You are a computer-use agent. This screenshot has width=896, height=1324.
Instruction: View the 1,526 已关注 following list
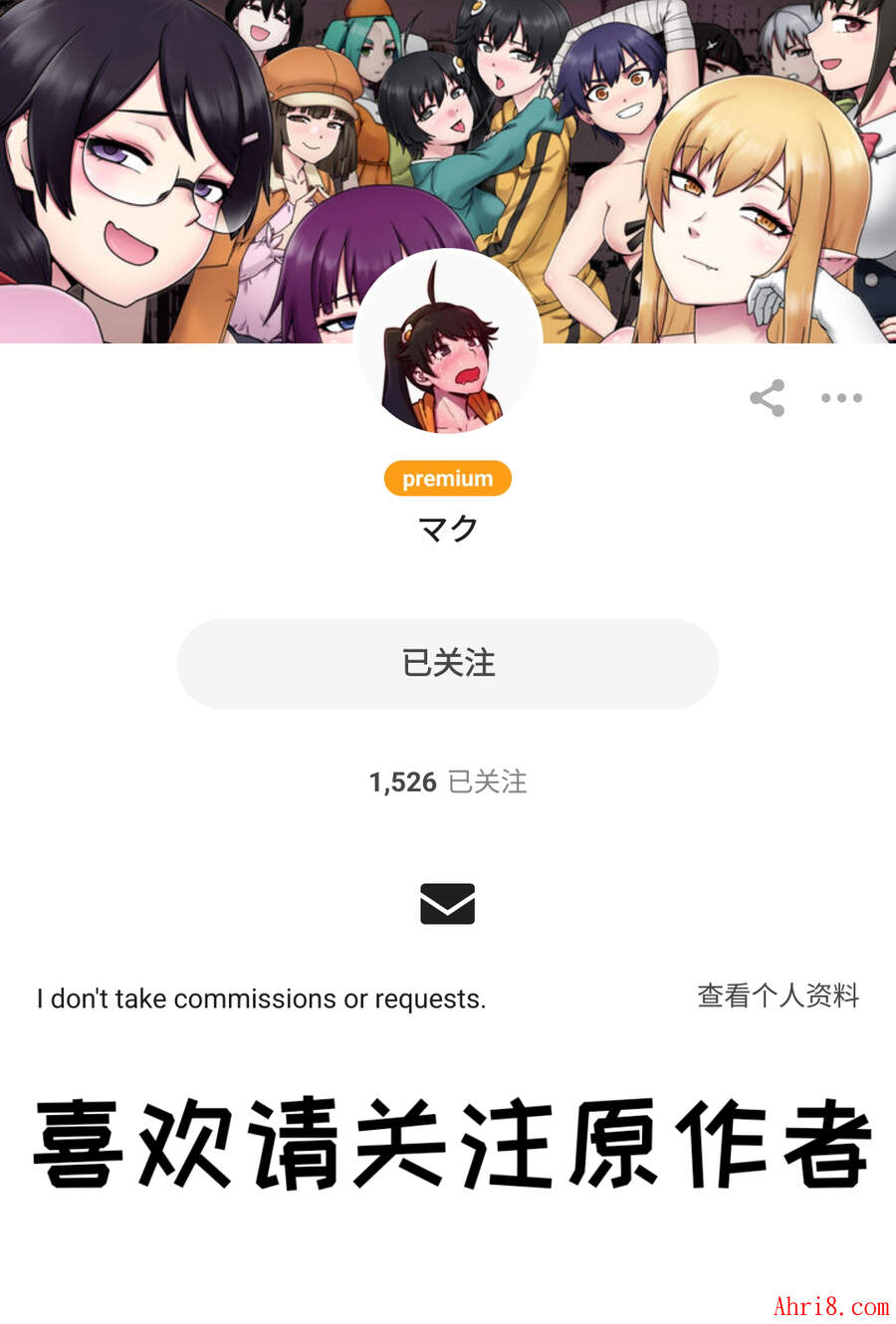point(448,782)
